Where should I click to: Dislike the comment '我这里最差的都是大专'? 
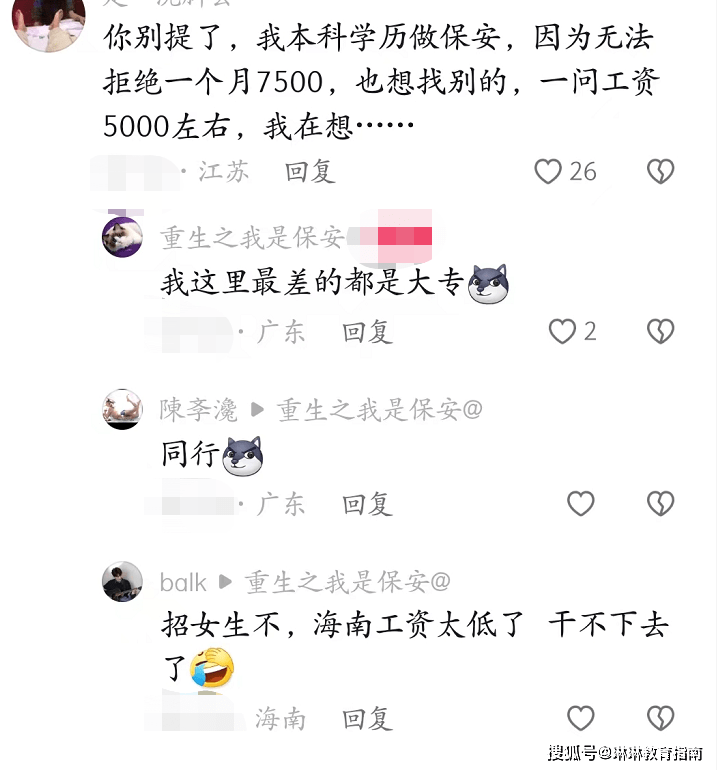tap(660, 332)
